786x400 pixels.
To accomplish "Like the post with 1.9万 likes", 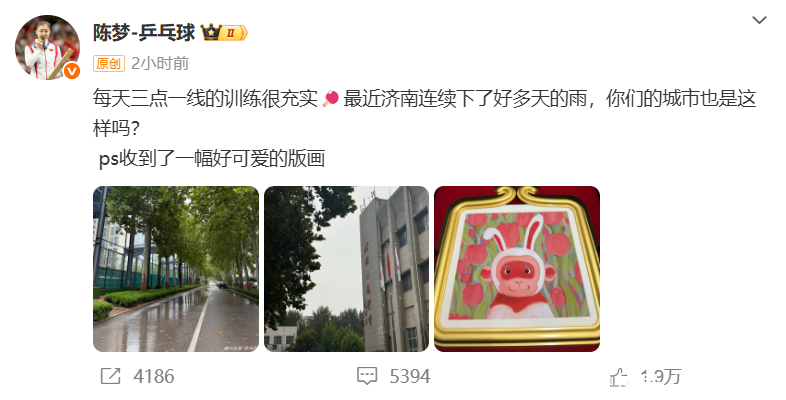I will point(620,377).
